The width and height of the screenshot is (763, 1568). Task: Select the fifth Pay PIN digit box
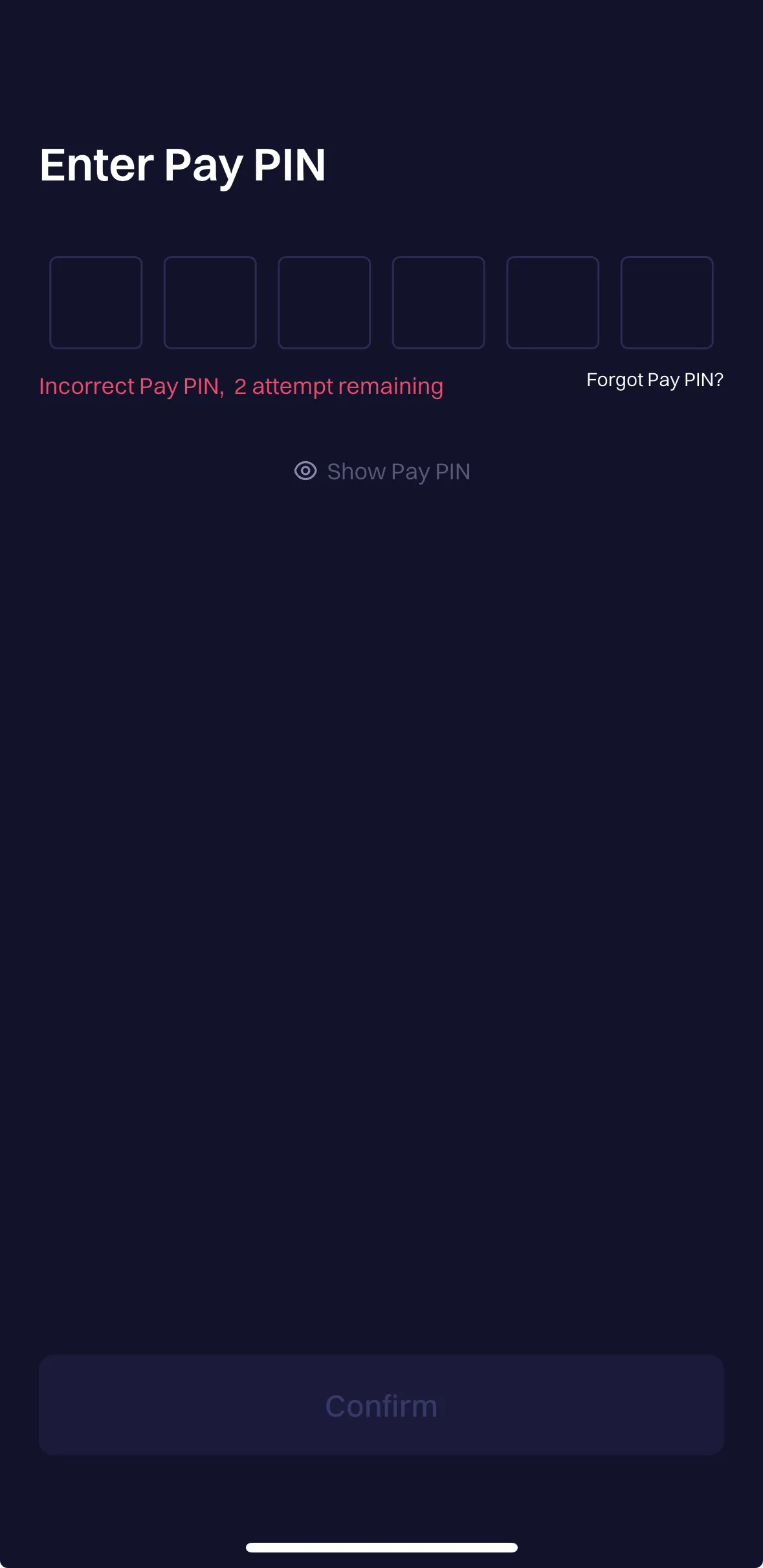click(x=553, y=303)
